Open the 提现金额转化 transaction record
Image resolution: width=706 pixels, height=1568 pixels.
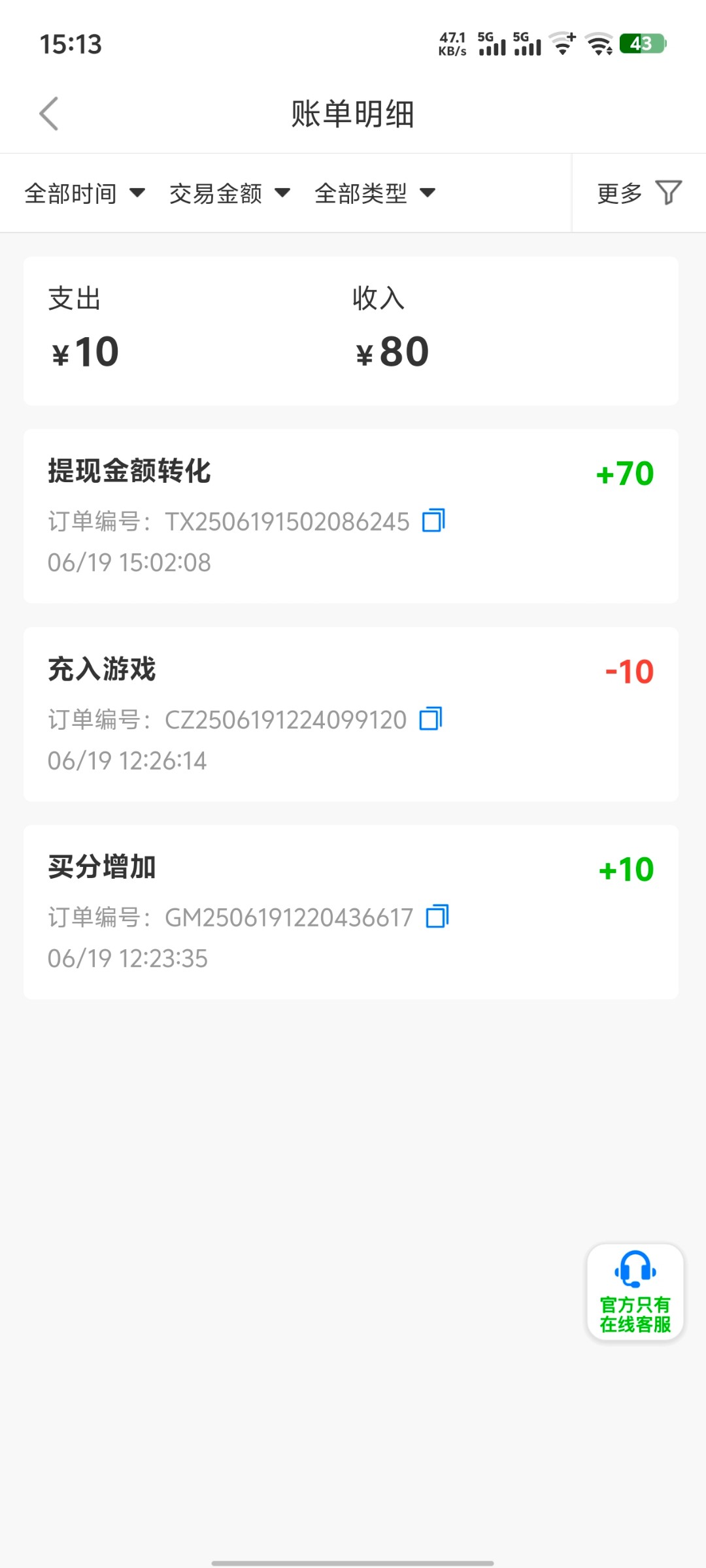tap(351, 516)
